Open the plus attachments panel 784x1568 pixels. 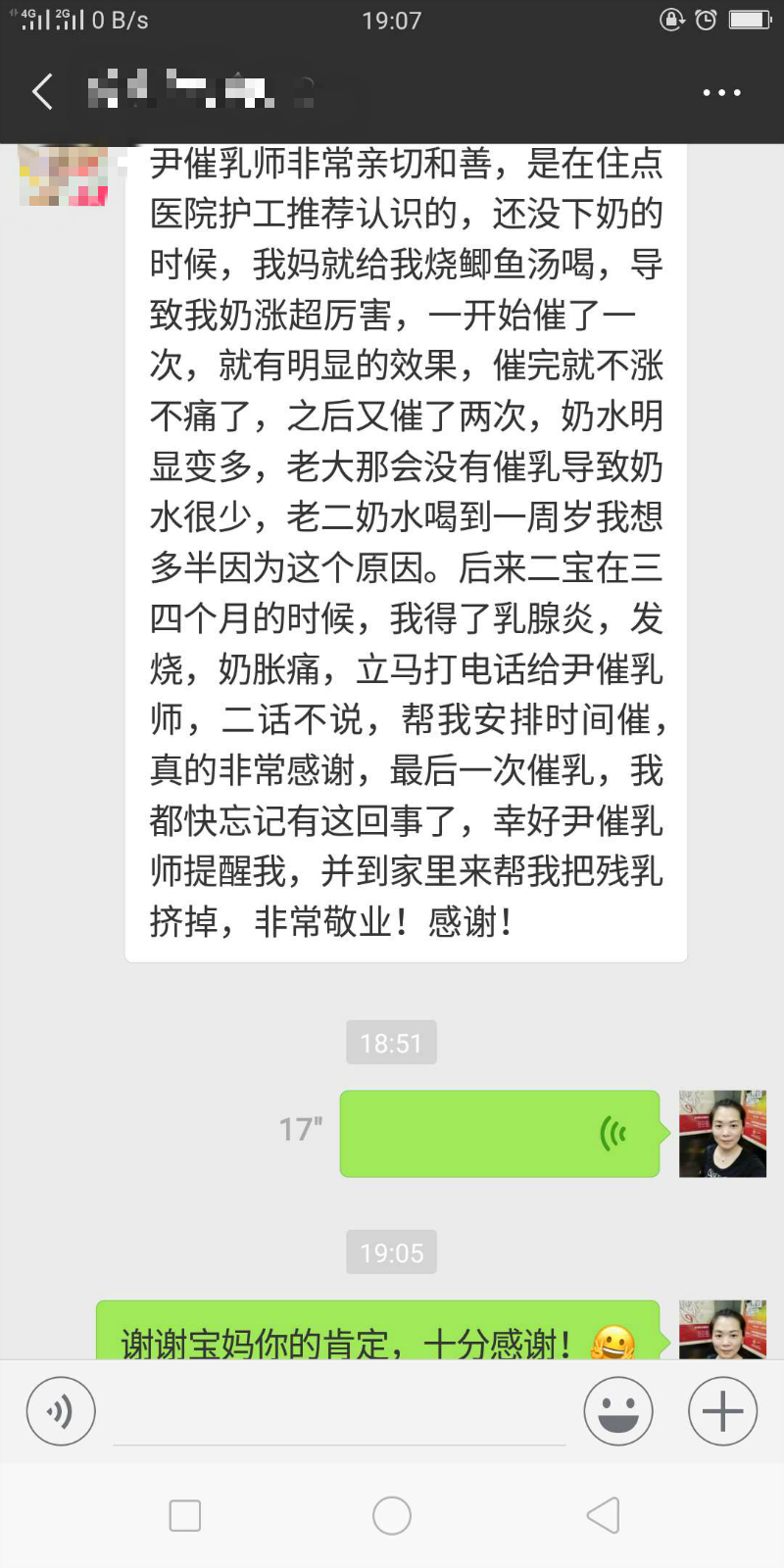722,1412
